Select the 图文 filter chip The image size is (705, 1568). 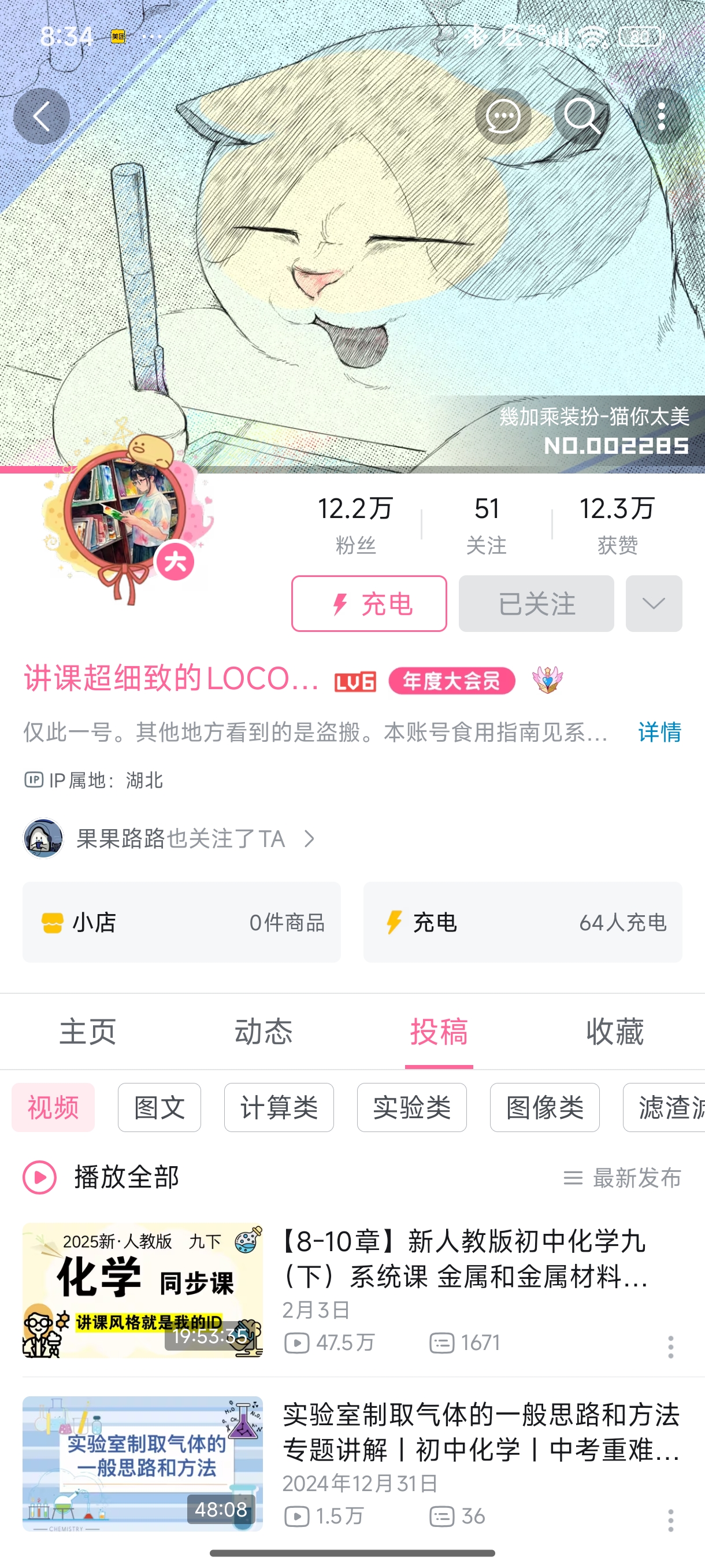(x=159, y=1107)
